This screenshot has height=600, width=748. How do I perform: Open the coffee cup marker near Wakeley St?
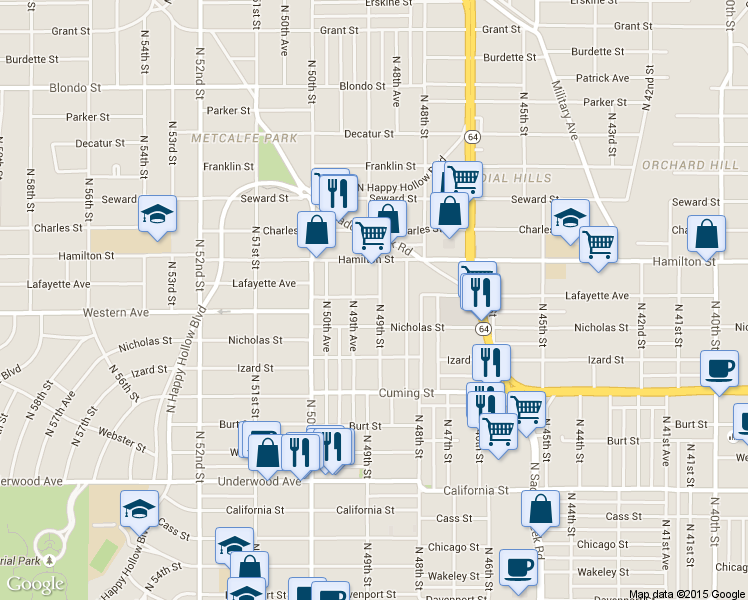(518, 568)
